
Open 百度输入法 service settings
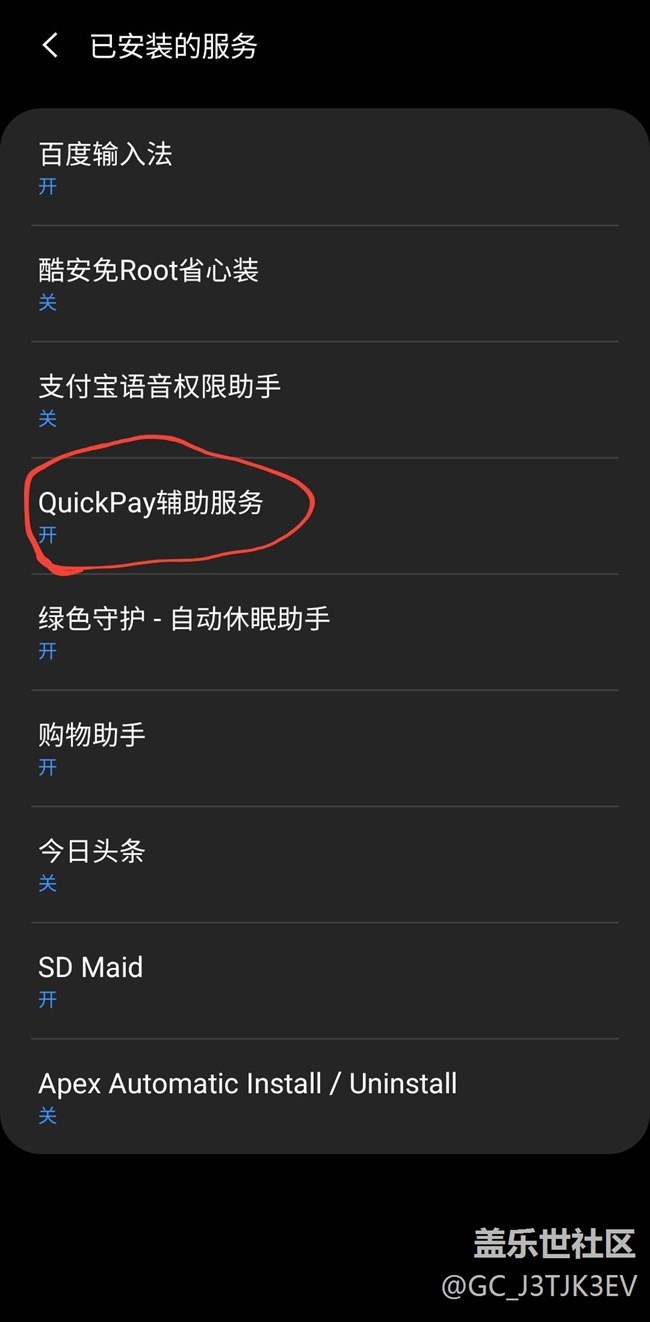325,168
